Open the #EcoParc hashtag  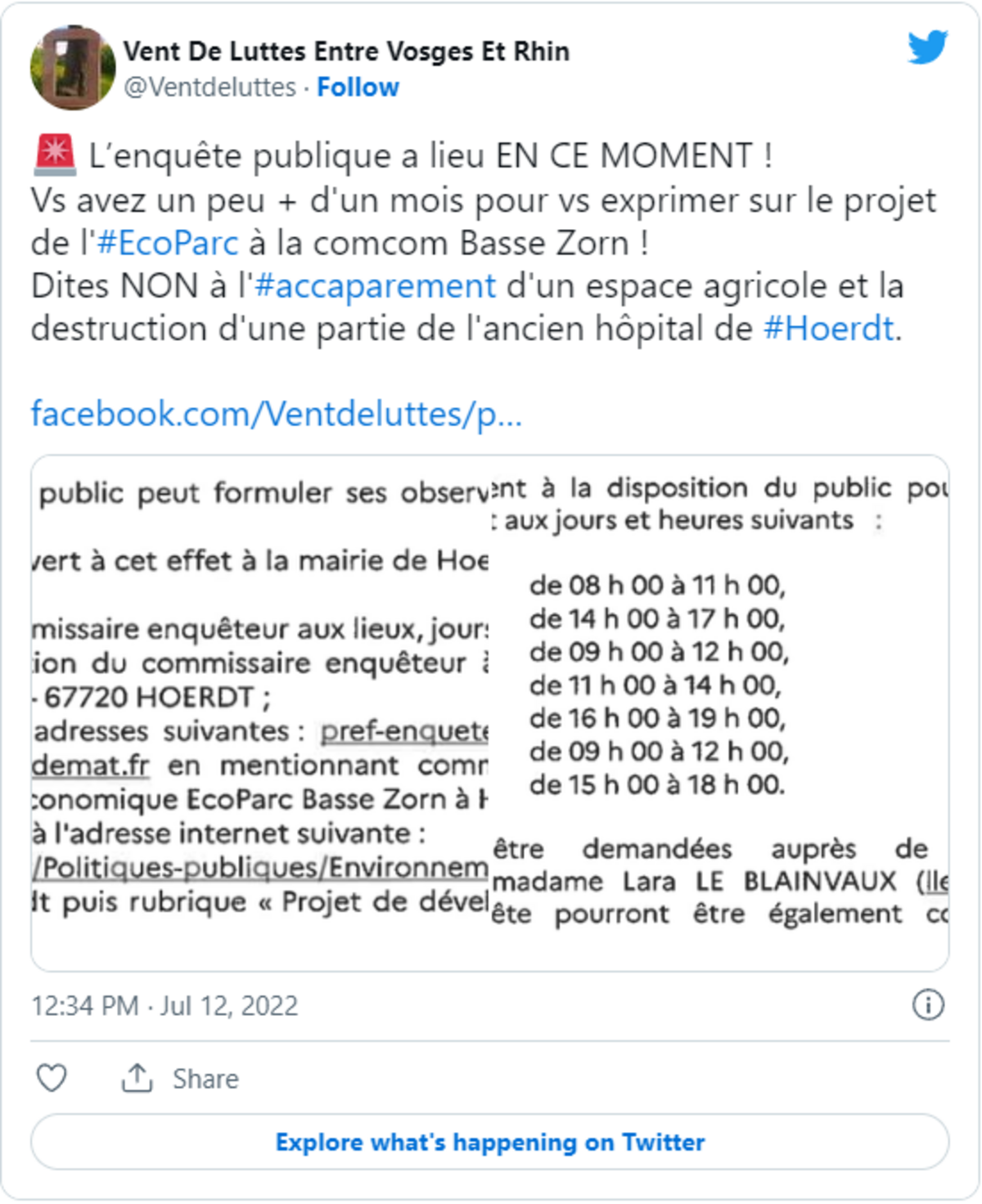pyautogui.click(x=168, y=244)
